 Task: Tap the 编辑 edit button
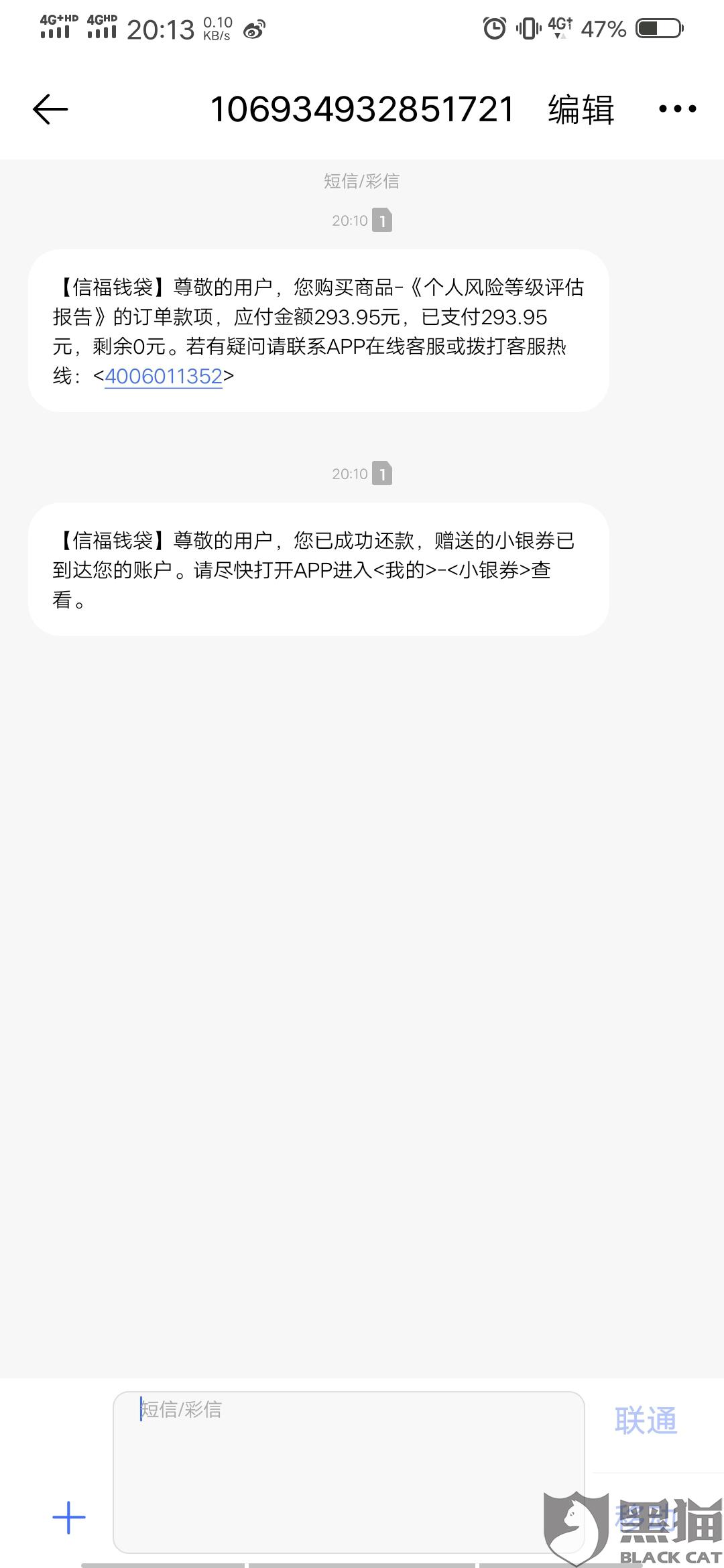pos(581,109)
